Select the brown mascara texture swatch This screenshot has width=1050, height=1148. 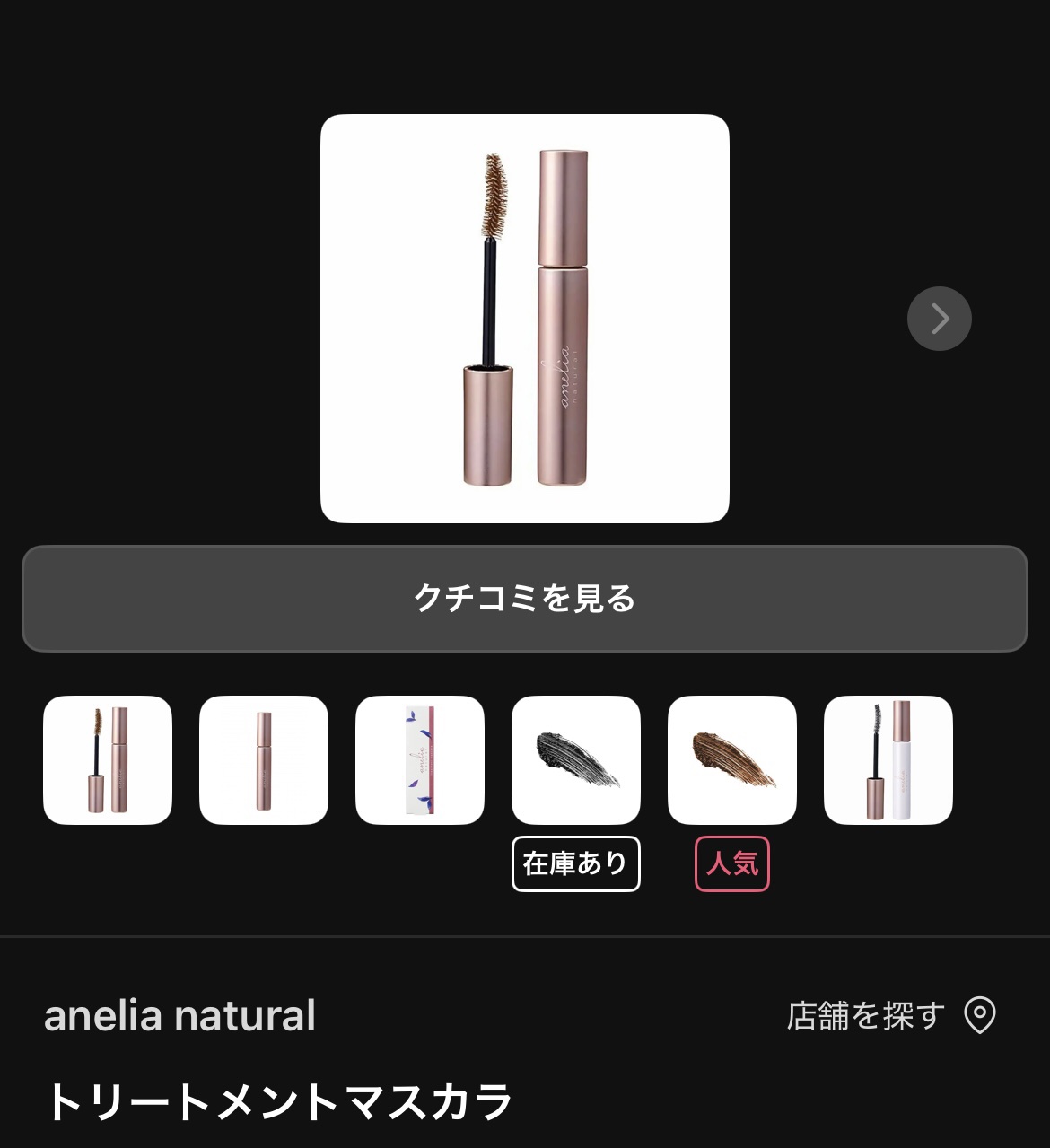731,759
